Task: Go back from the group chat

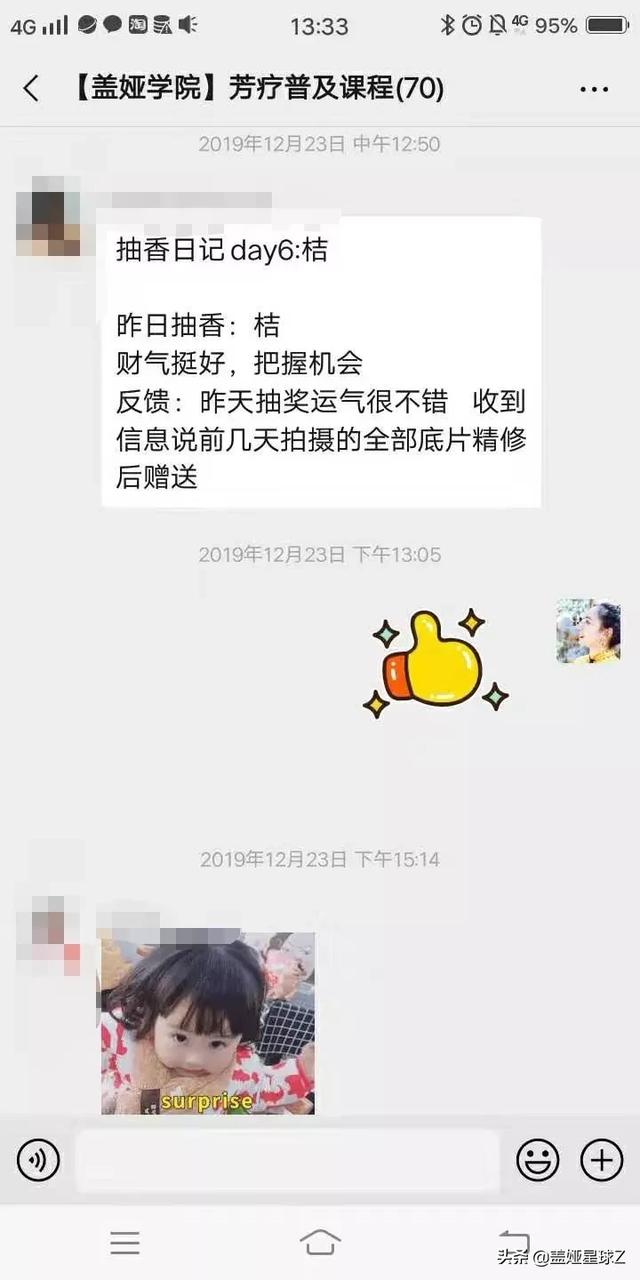Action: 31,89
